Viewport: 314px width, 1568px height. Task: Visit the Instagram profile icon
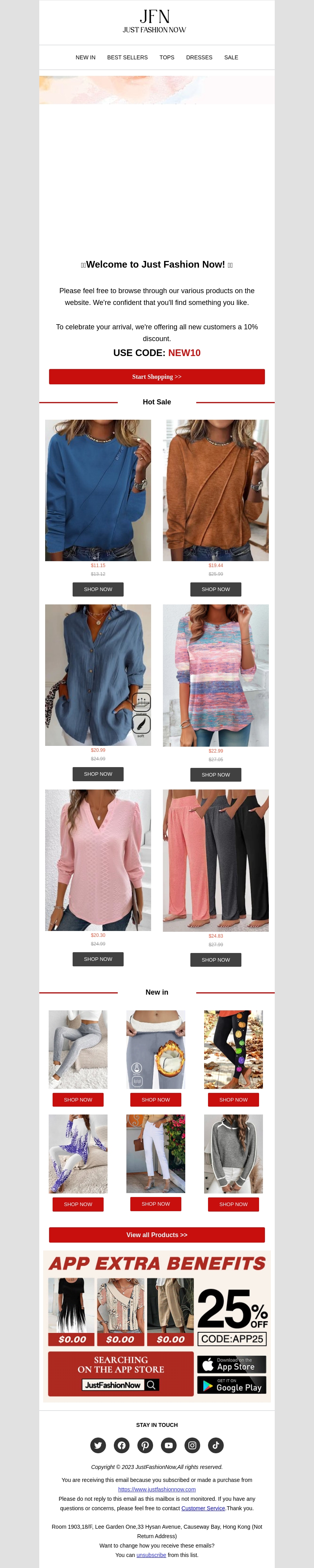tap(192, 1445)
